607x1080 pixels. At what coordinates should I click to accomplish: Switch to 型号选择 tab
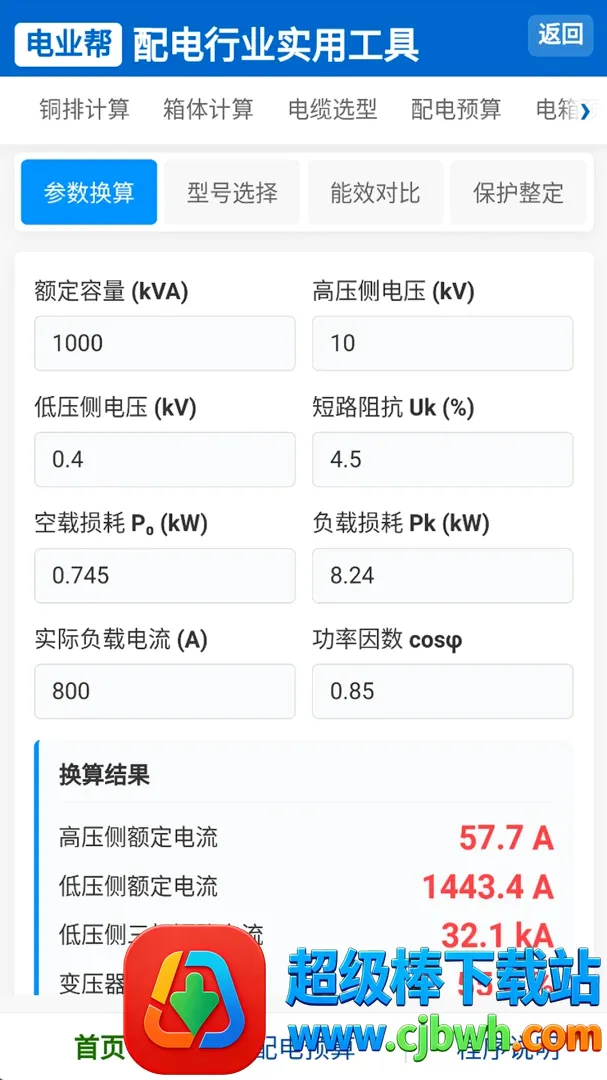point(232,192)
